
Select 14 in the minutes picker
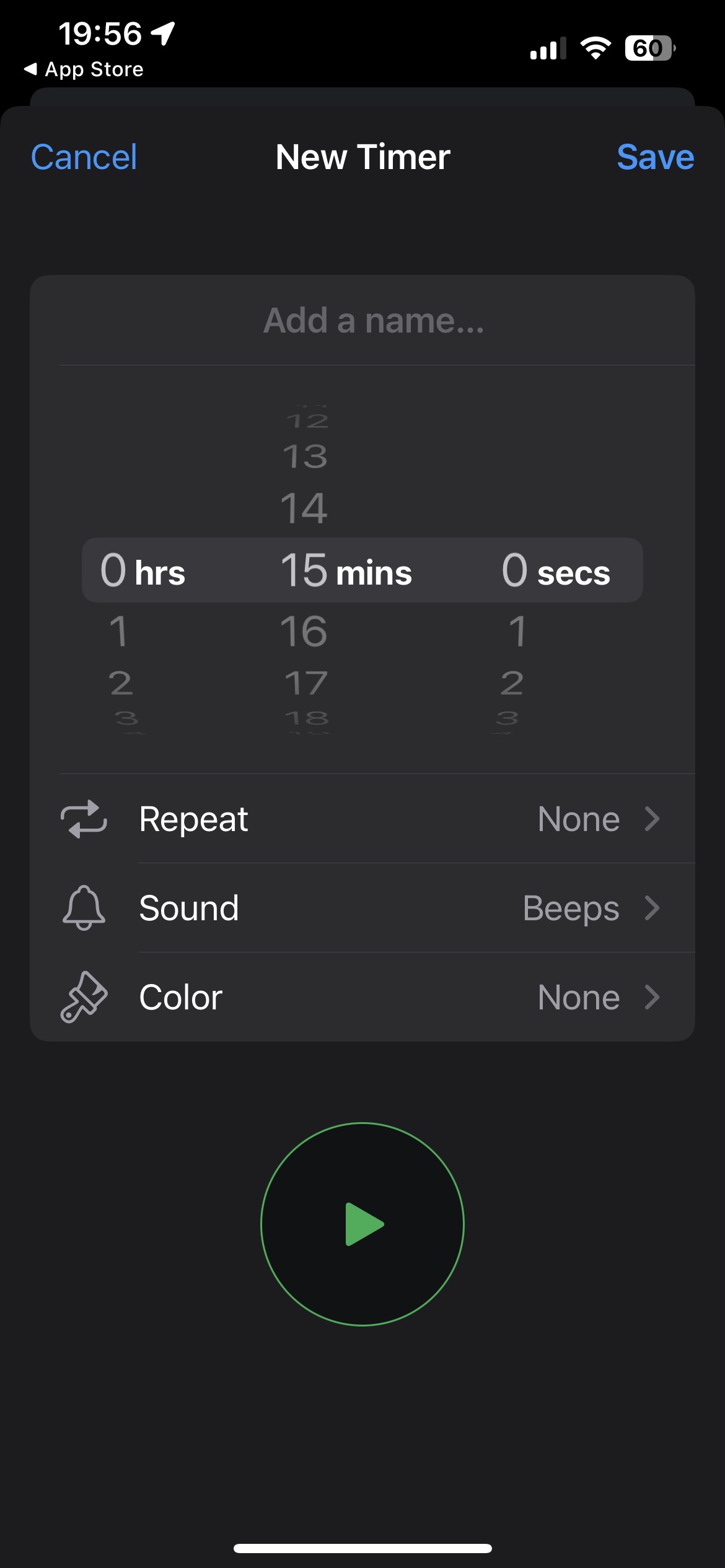click(x=304, y=508)
